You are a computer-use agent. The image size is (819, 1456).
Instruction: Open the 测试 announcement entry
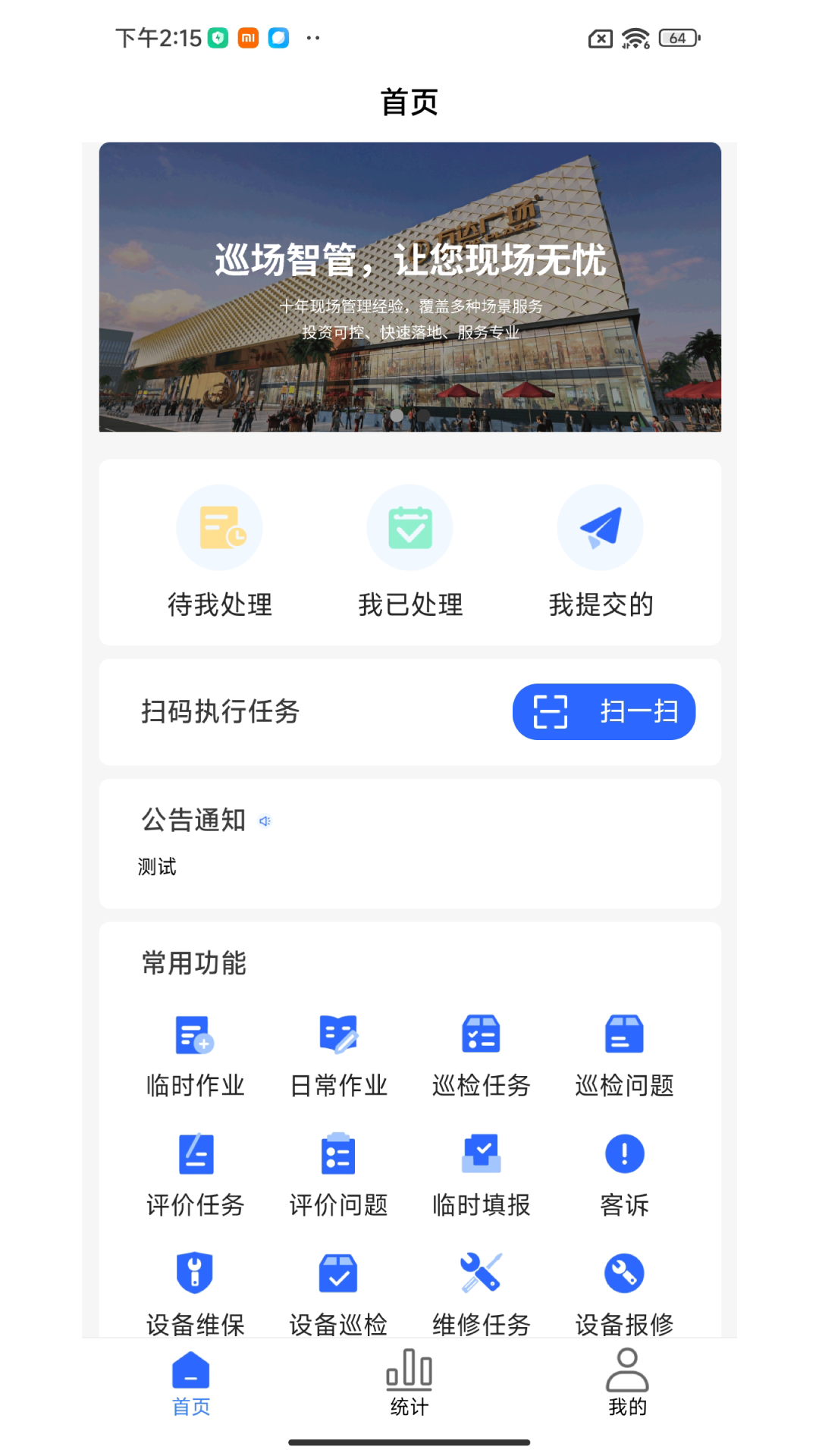coord(156,867)
